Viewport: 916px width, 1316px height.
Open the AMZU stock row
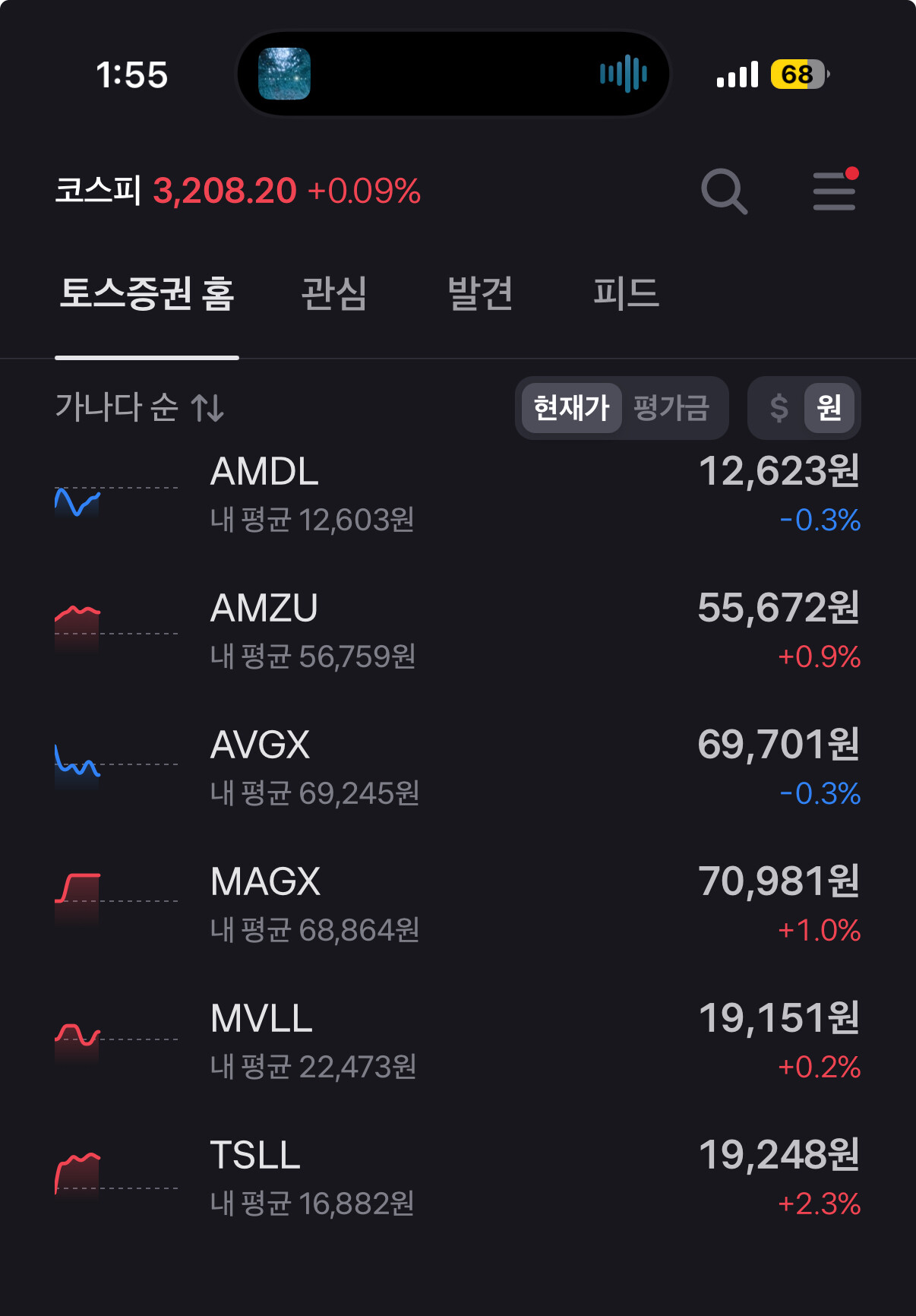tap(457, 632)
